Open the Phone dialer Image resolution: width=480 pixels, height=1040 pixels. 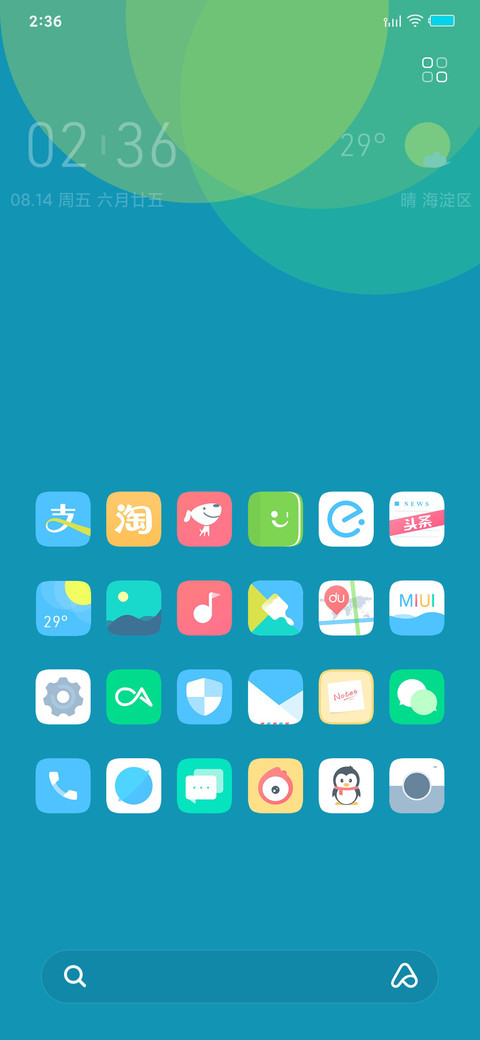tap(63, 785)
